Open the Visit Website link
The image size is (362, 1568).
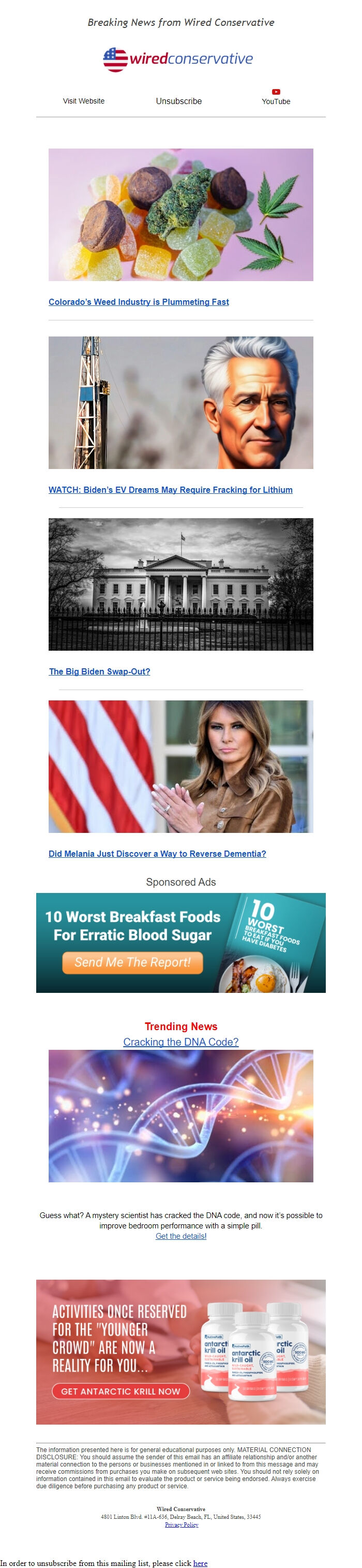click(83, 101)
